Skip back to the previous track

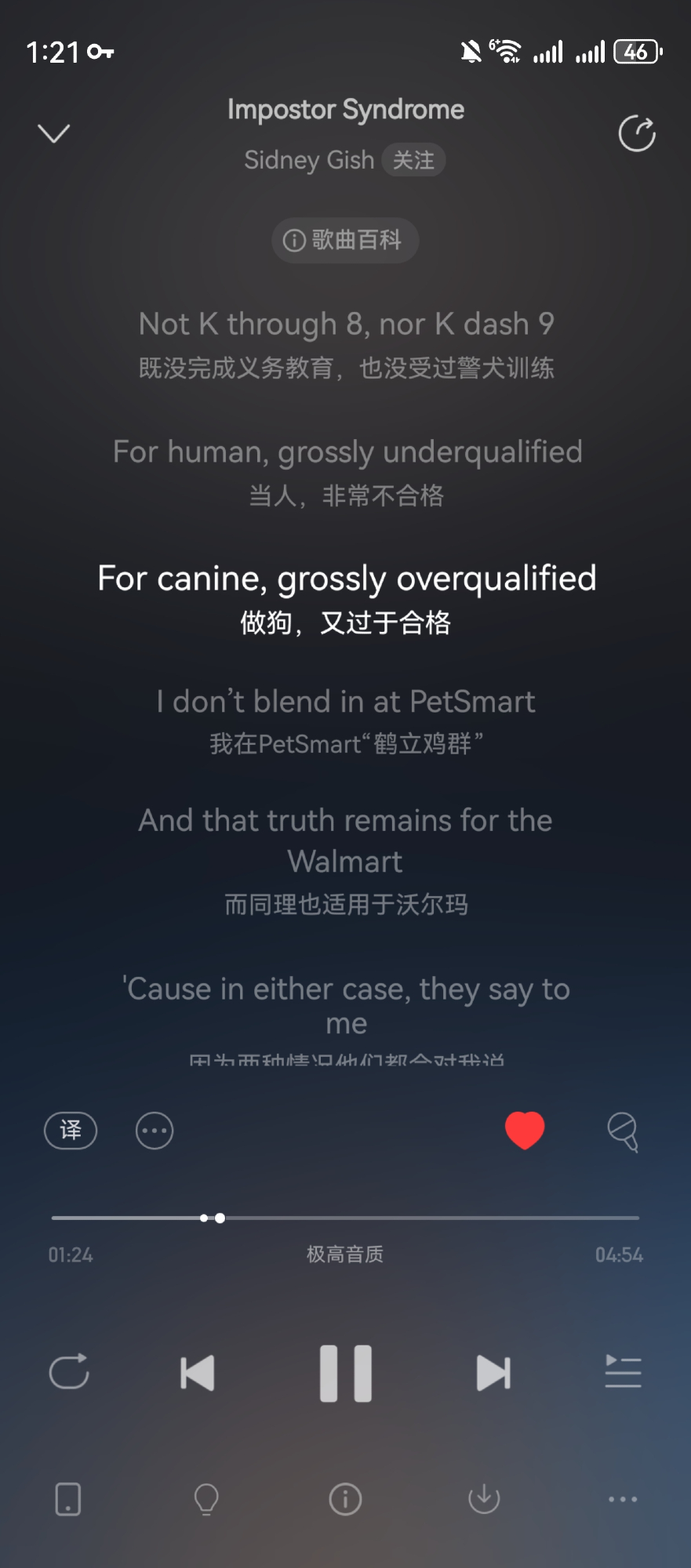point(198,1373)
